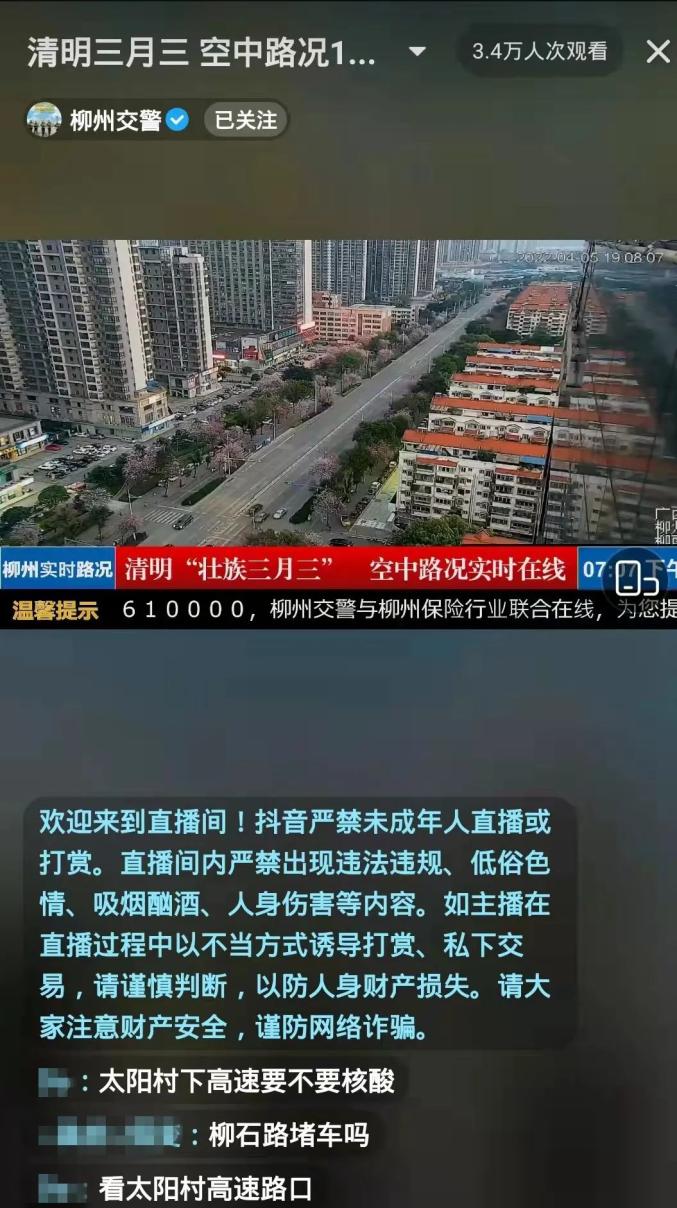Viewport: 677px width, 1208px height.
Task: Tap the comment 看太阳村高速路口
Action: point(205,1189)
